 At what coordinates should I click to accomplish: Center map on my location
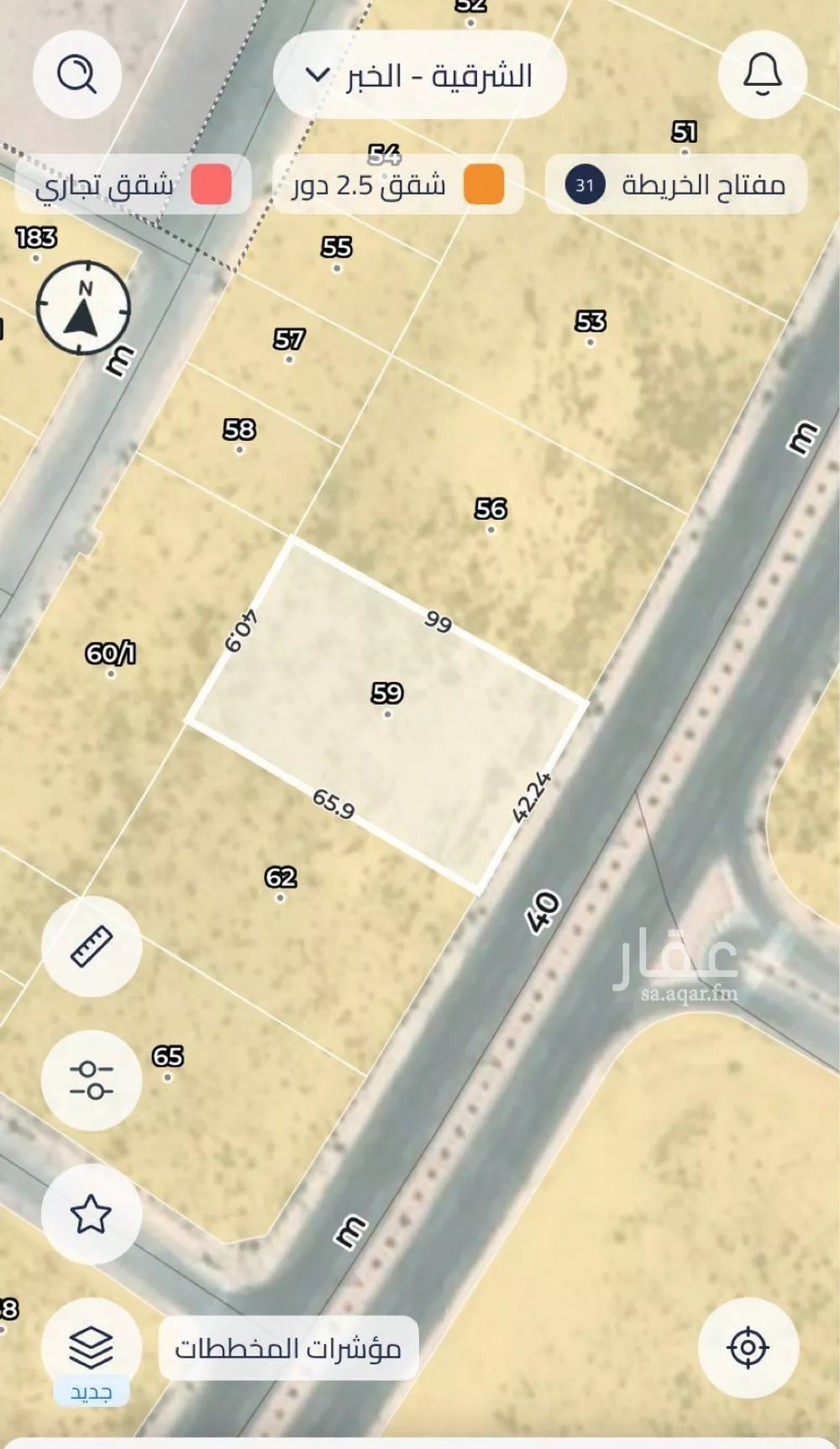click(x=748, y=1347)
